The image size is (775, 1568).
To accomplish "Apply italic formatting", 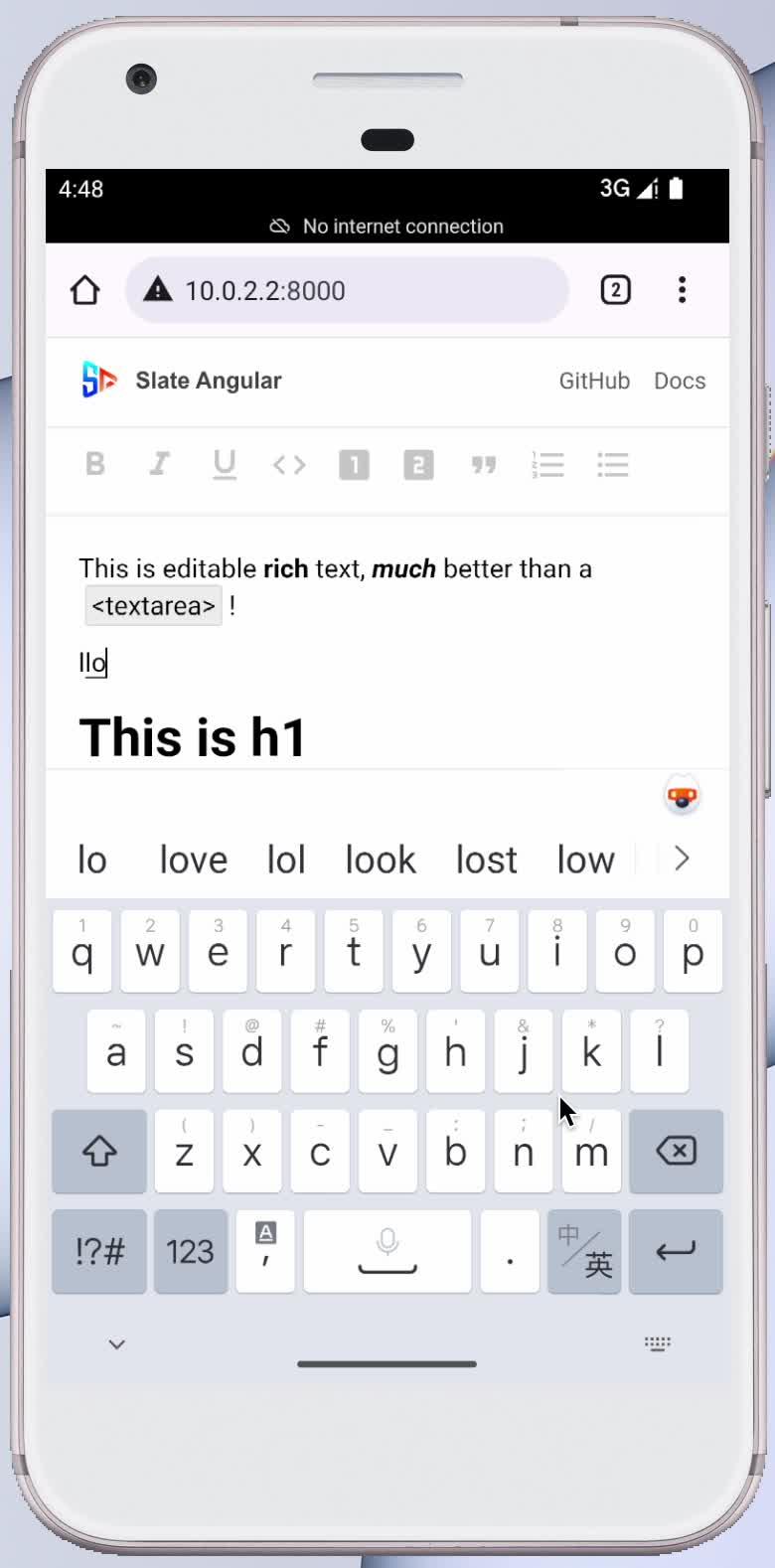I will pos(159,464).
